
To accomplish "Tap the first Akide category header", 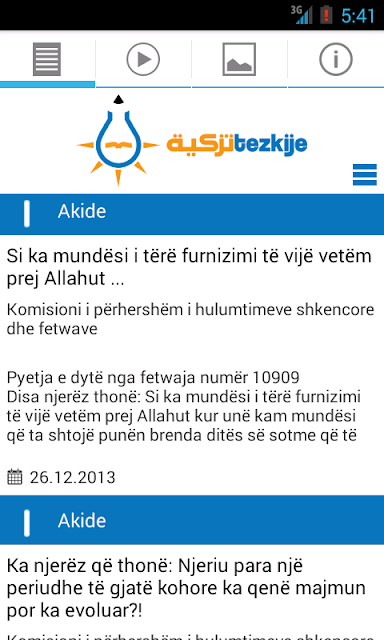I will (x=192, y=213).
